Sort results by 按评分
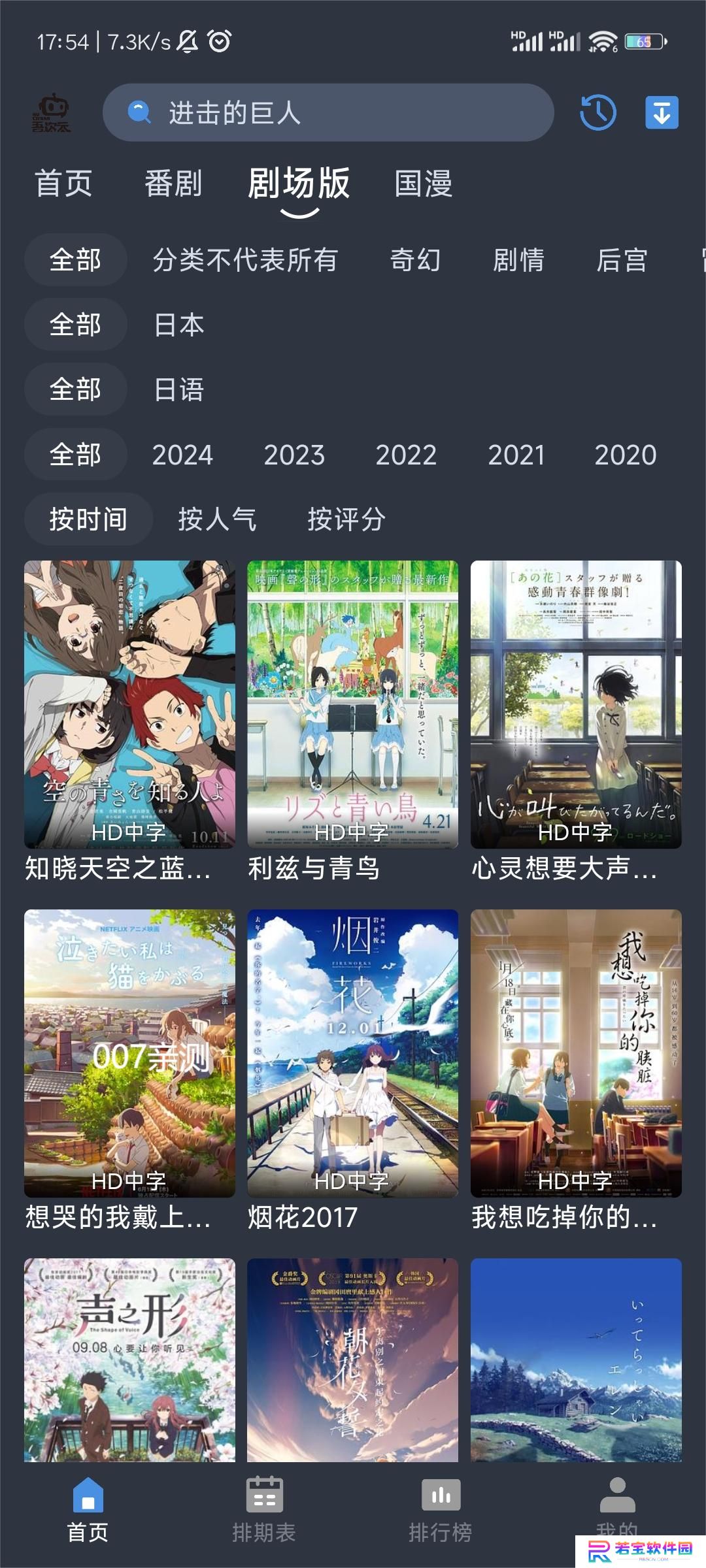This screenshot has height=1568, width=706. pyautogui.click(x=346, y=519)
